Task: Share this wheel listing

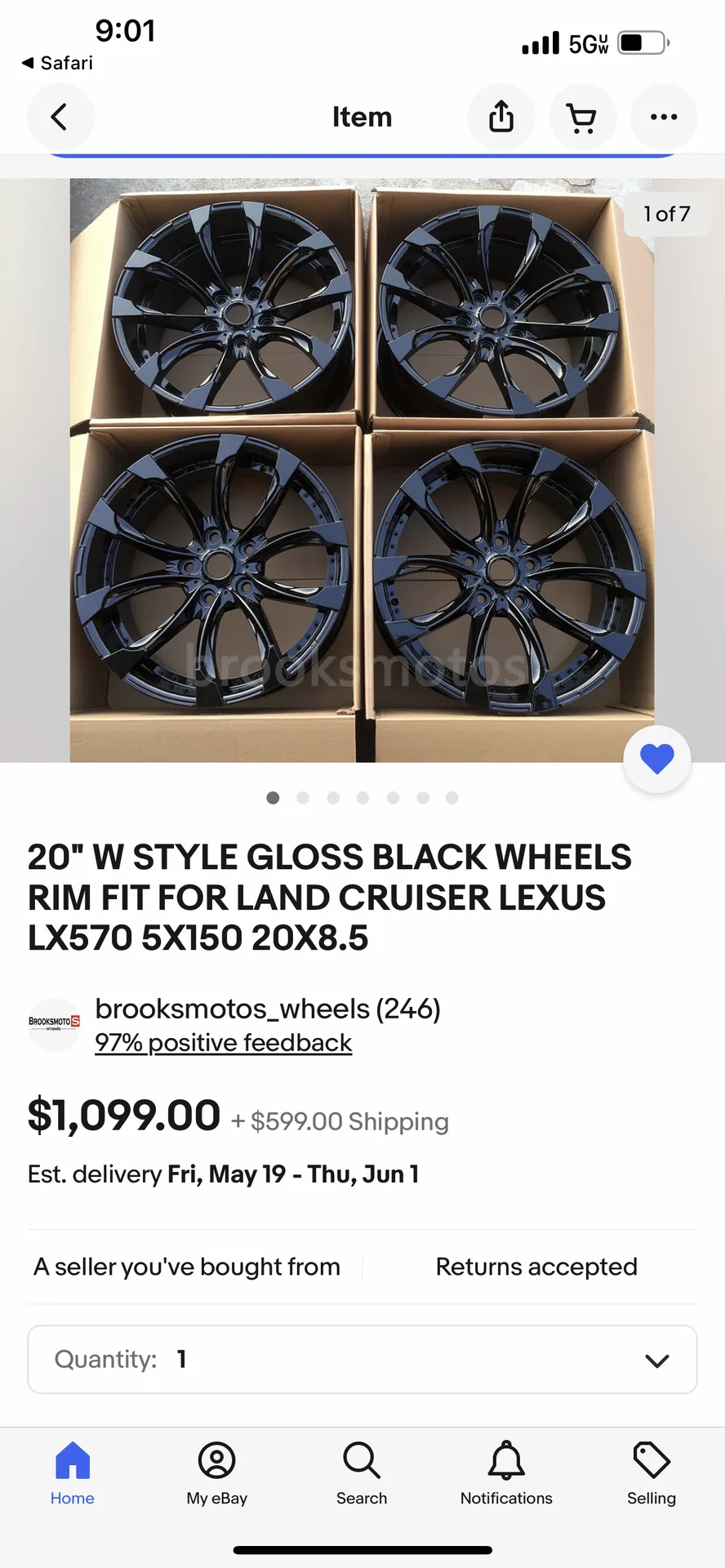Action: point(500,117)
